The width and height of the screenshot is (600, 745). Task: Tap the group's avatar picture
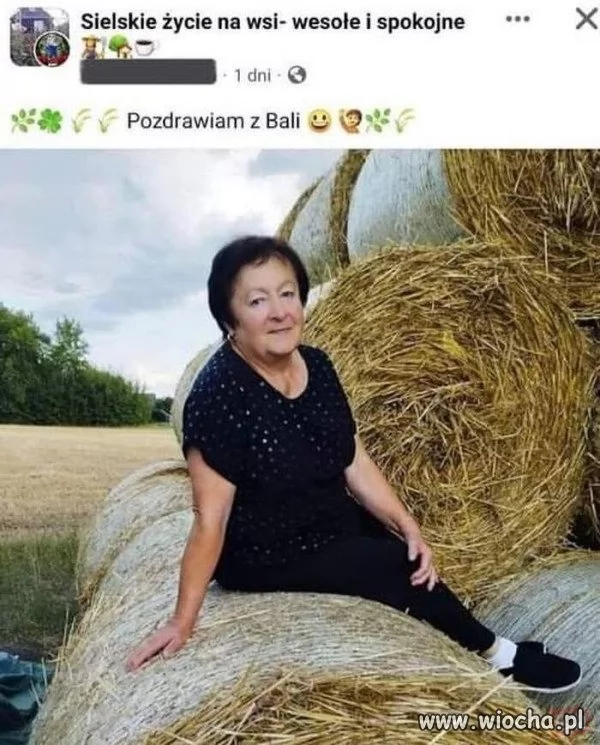(x=39, y=37)
